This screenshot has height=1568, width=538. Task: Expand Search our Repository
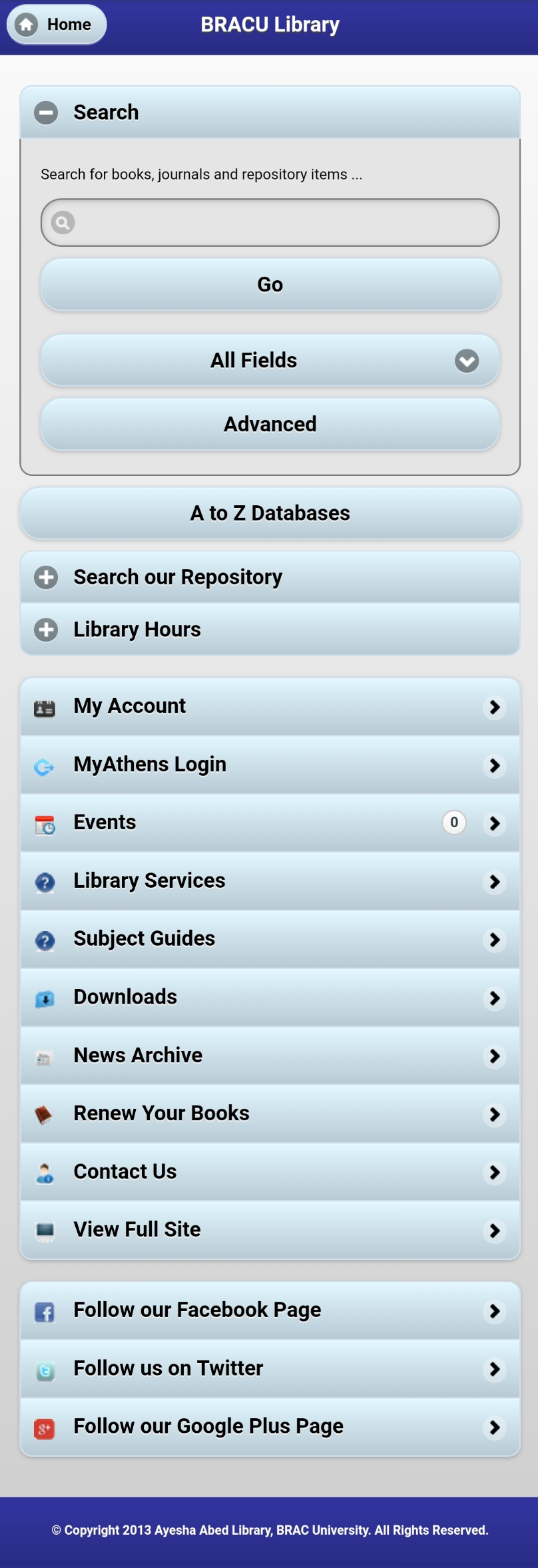(270, 577)
